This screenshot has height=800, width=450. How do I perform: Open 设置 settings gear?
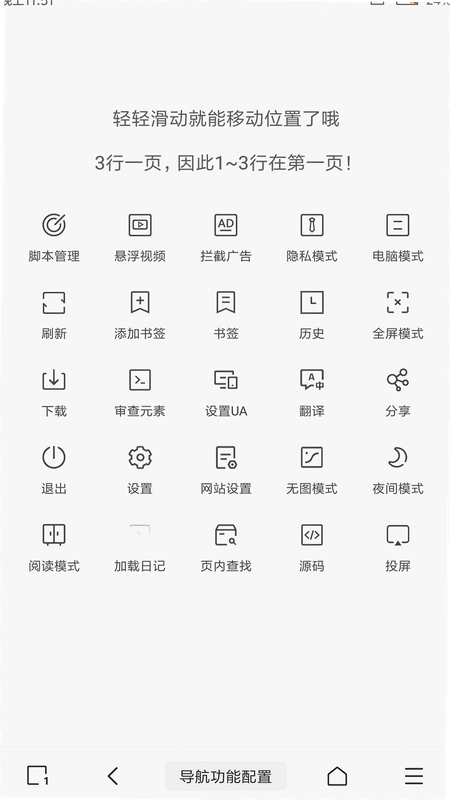coord(140,470)
